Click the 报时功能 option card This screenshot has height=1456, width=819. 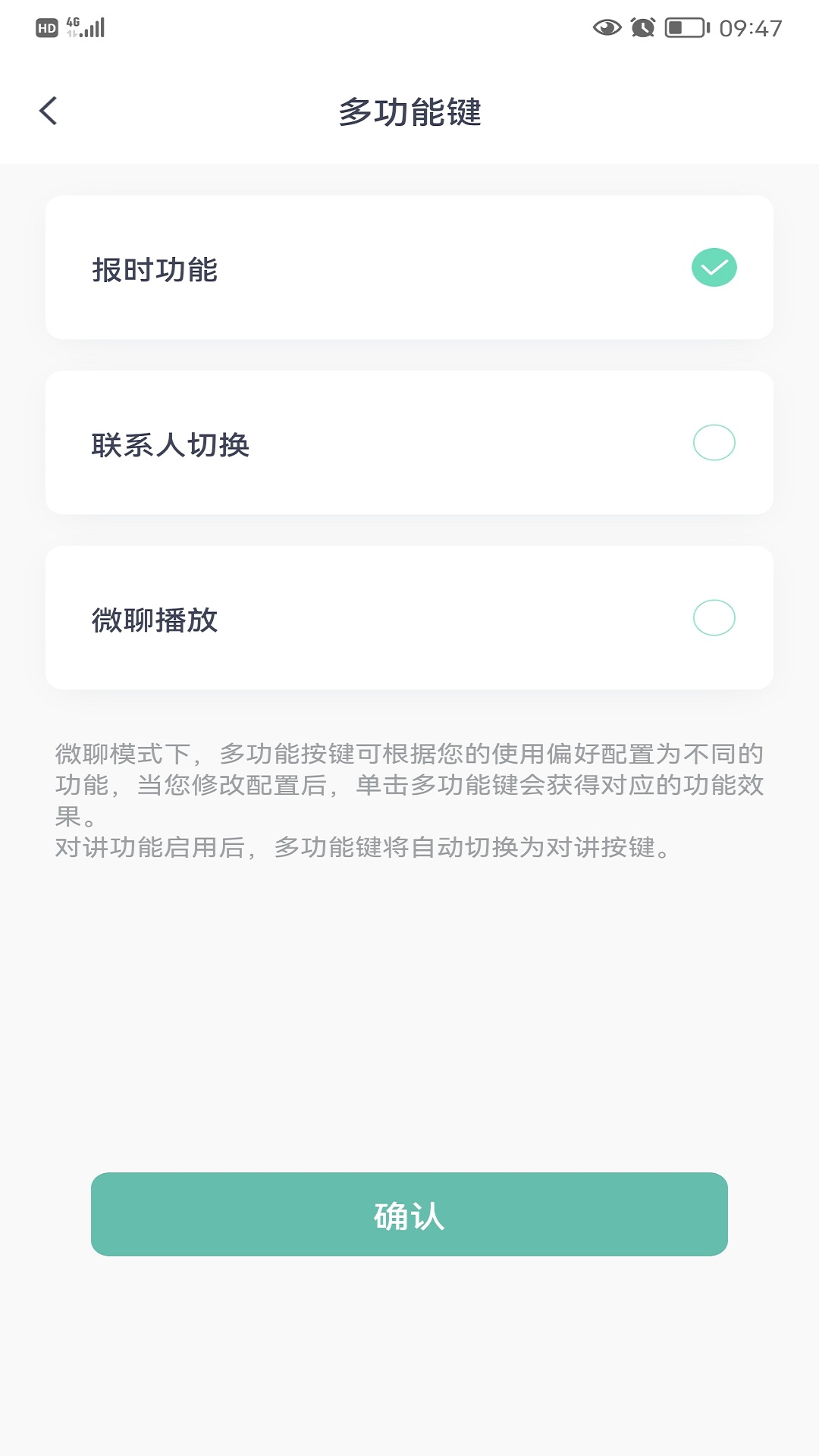tap(409, 266)
